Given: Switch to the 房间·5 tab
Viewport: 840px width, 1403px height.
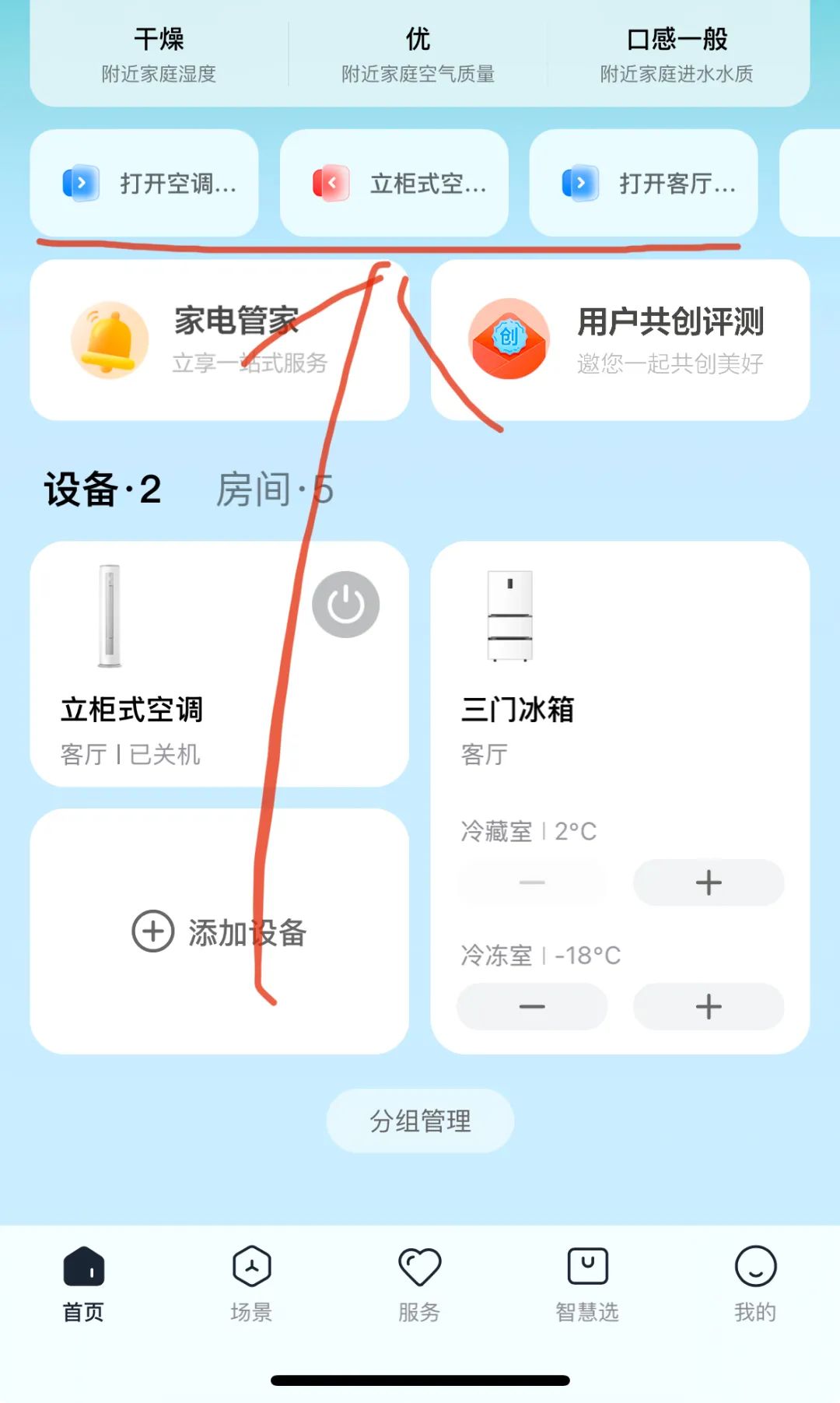Looking at the screenshot, I should click(x=274, y=489).
